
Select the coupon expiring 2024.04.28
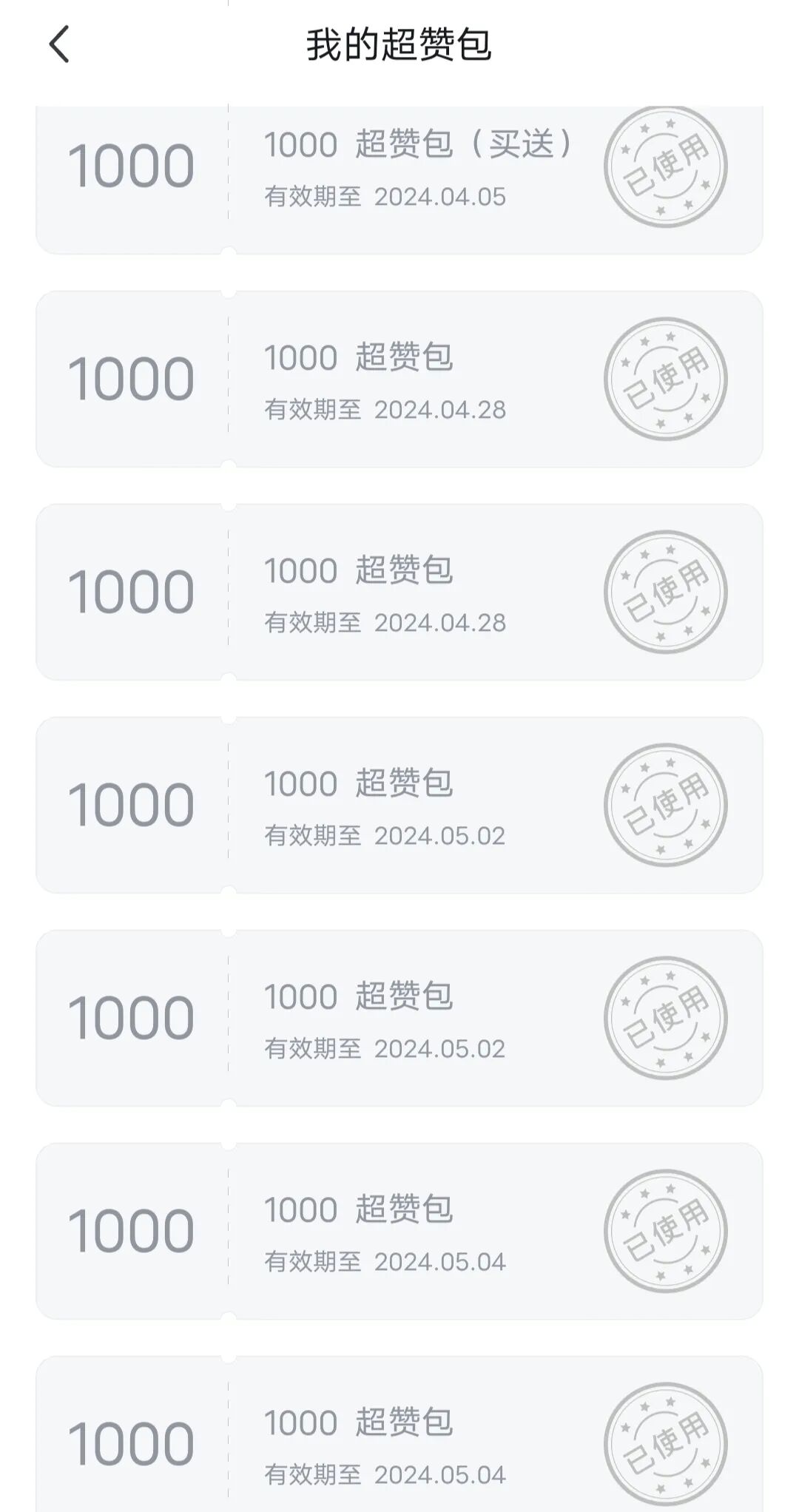coord(399,377)
